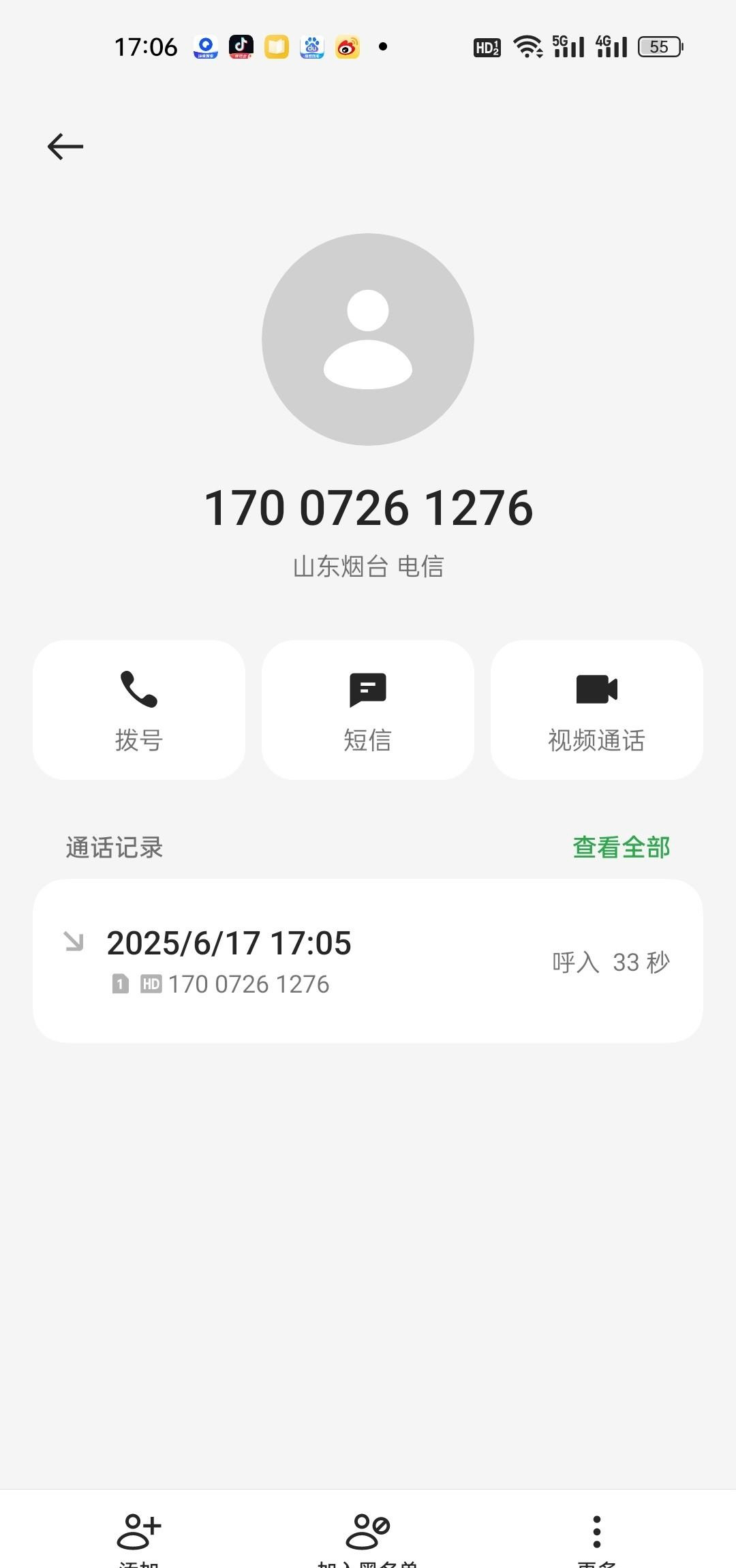The height and width of the screenshot is (1568, 736).
Task: Open the 更多 three-dot menu
Action: 597,1534
